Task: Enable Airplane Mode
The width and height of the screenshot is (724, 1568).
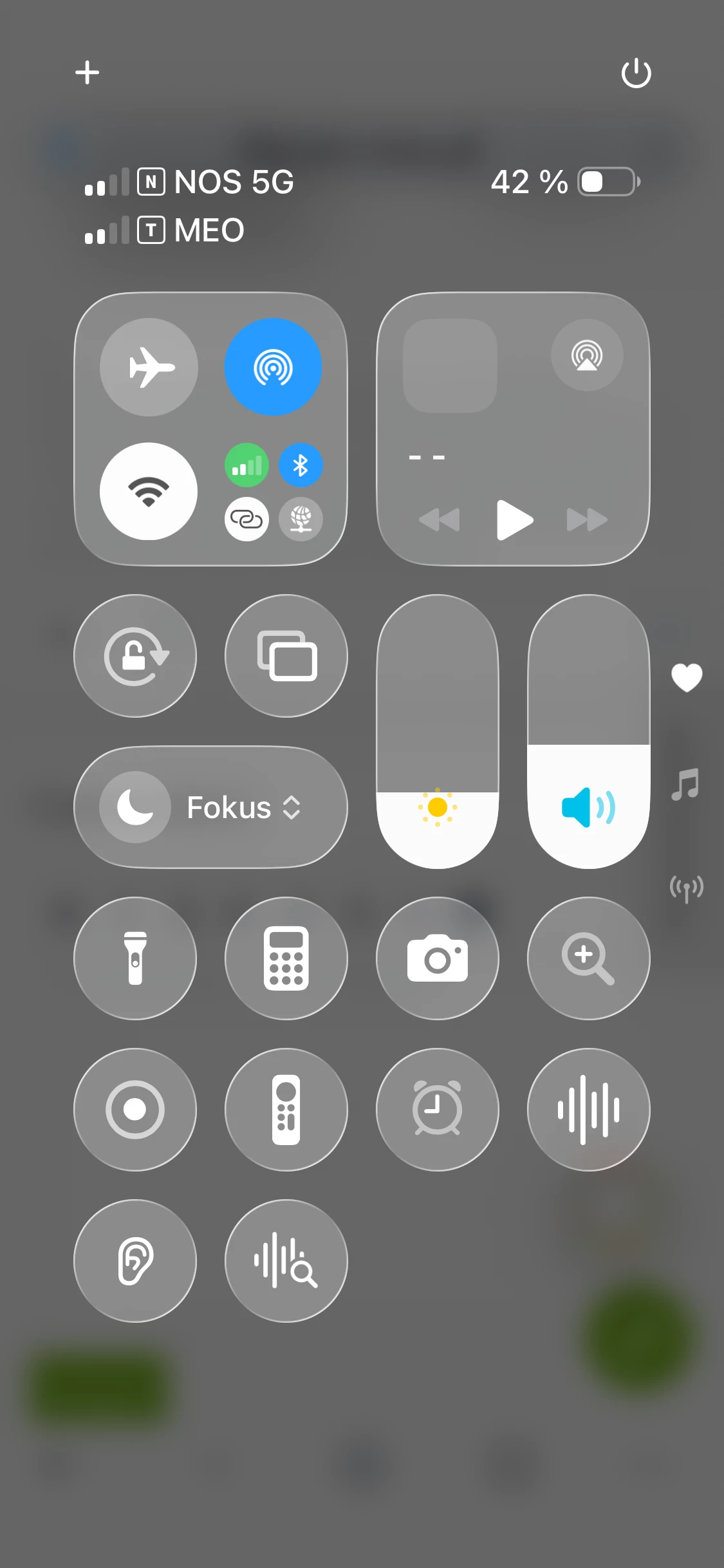Action: coord(149,368)
